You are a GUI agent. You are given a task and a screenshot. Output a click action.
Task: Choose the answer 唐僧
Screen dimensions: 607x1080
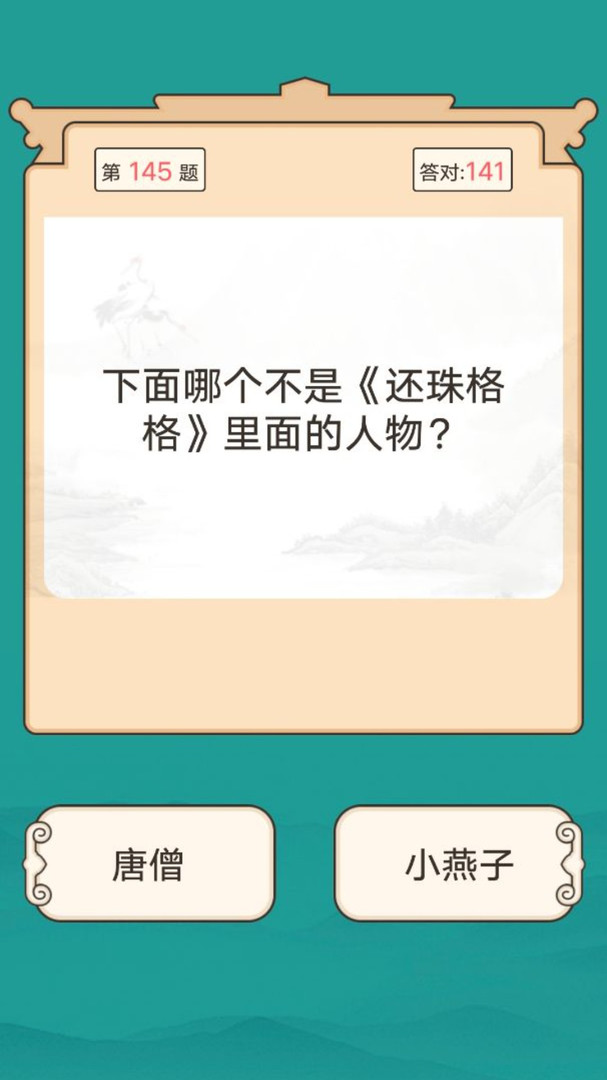[x=149, y=864]
